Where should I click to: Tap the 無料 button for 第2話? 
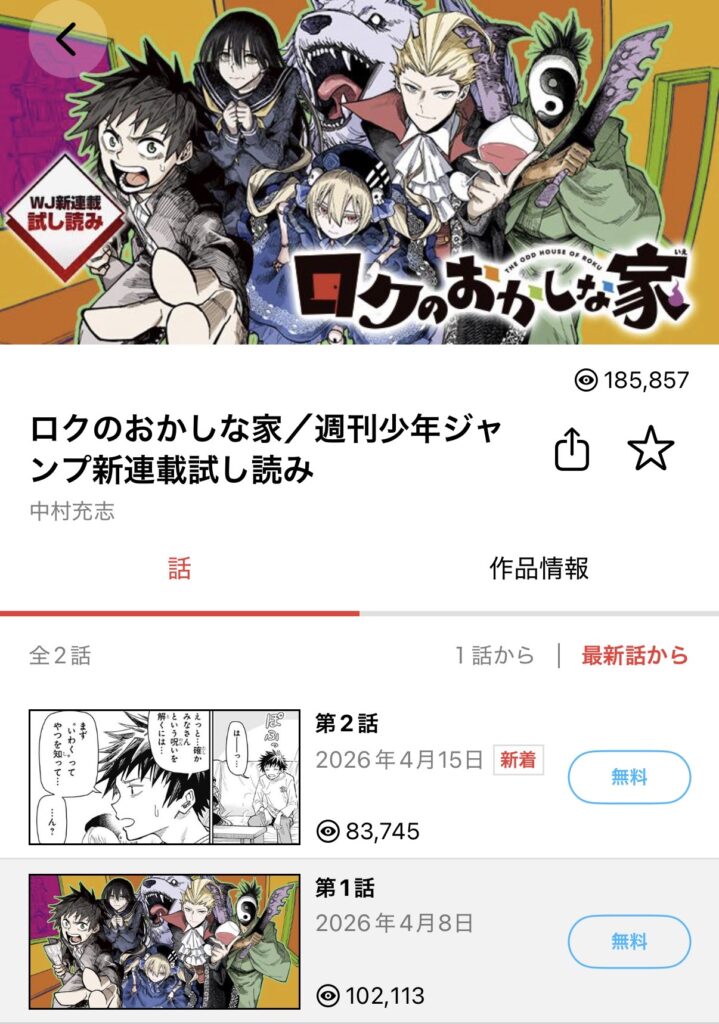click(x=629, y=777)
